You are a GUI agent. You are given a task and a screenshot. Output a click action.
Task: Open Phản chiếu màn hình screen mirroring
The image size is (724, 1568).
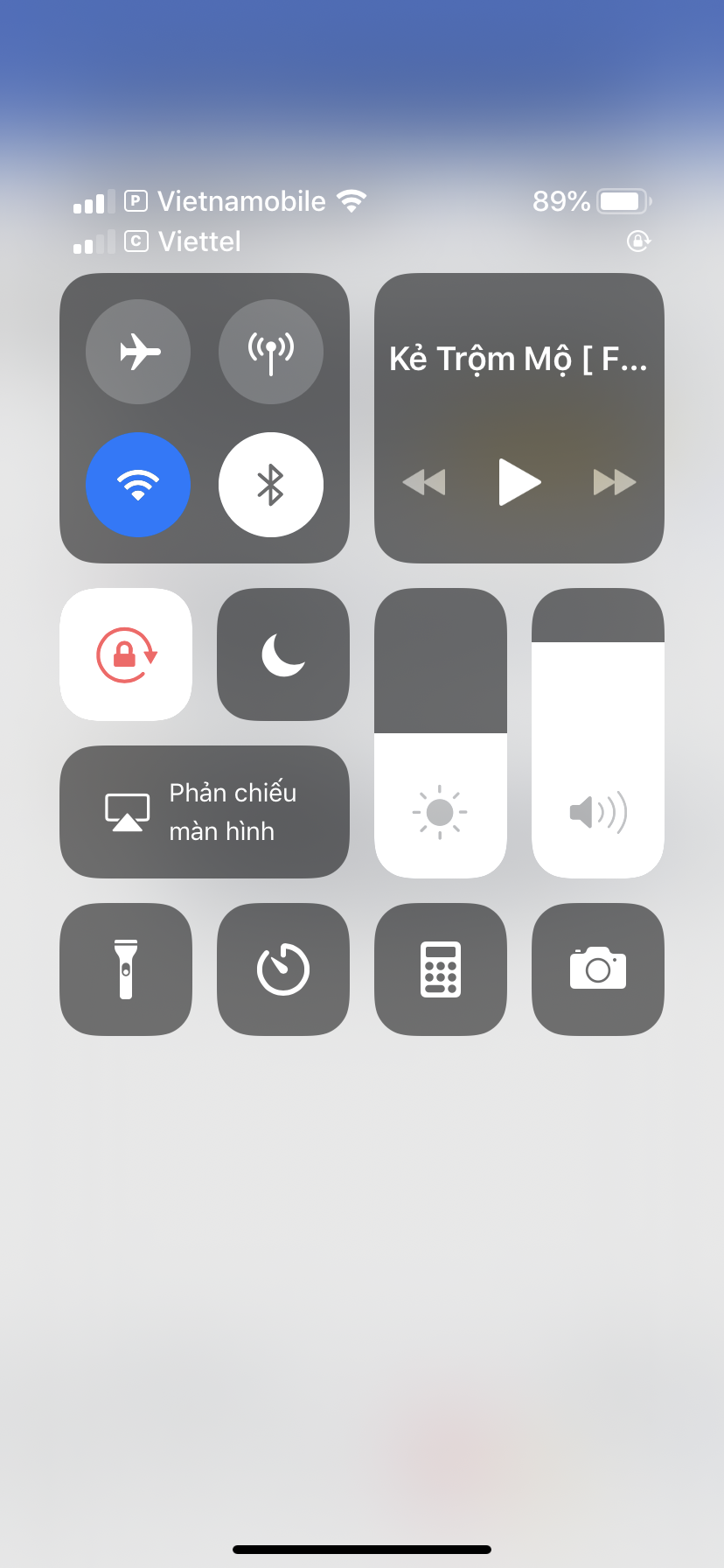pyautogui.click(x=205, y=812)
